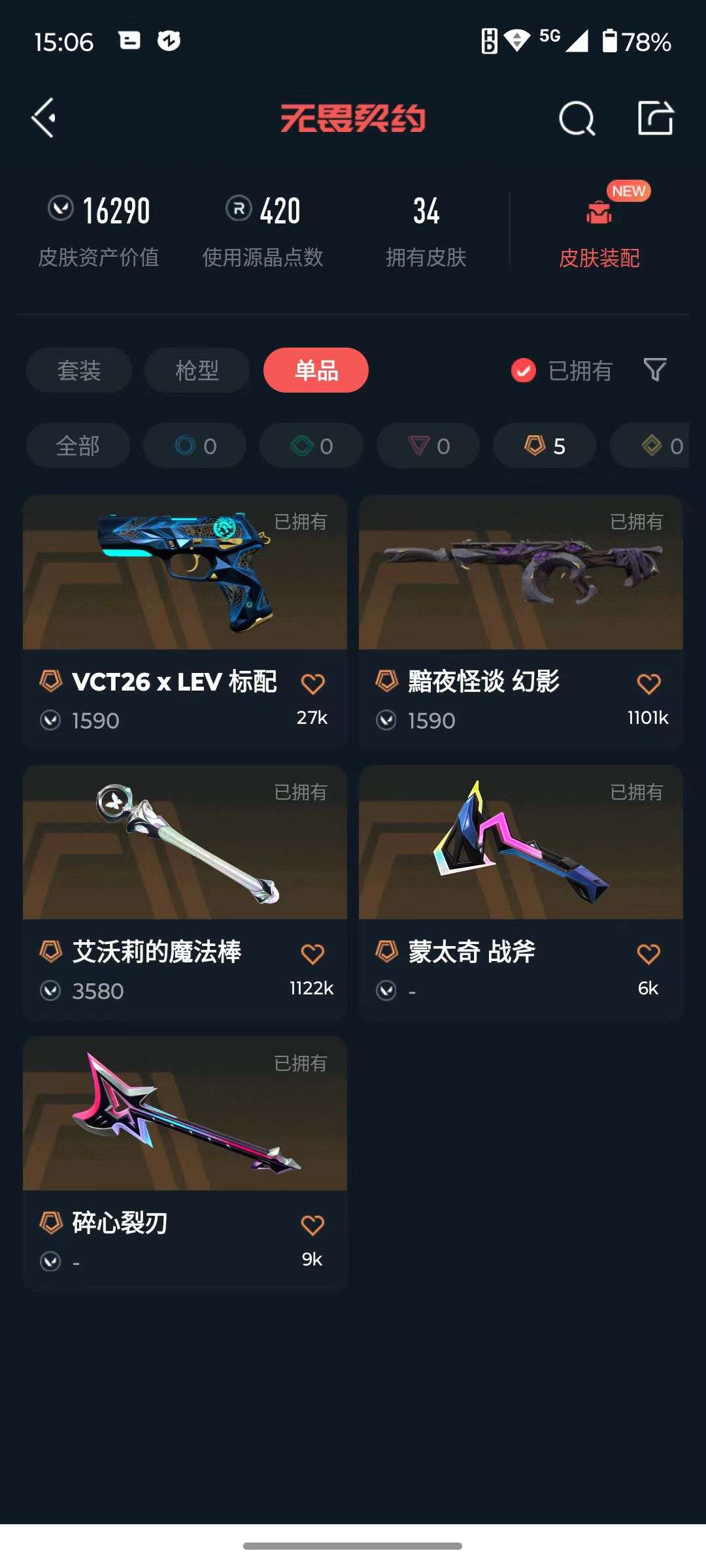
Task: Switch to the 枪型 tab
Action: click(197, 370)
